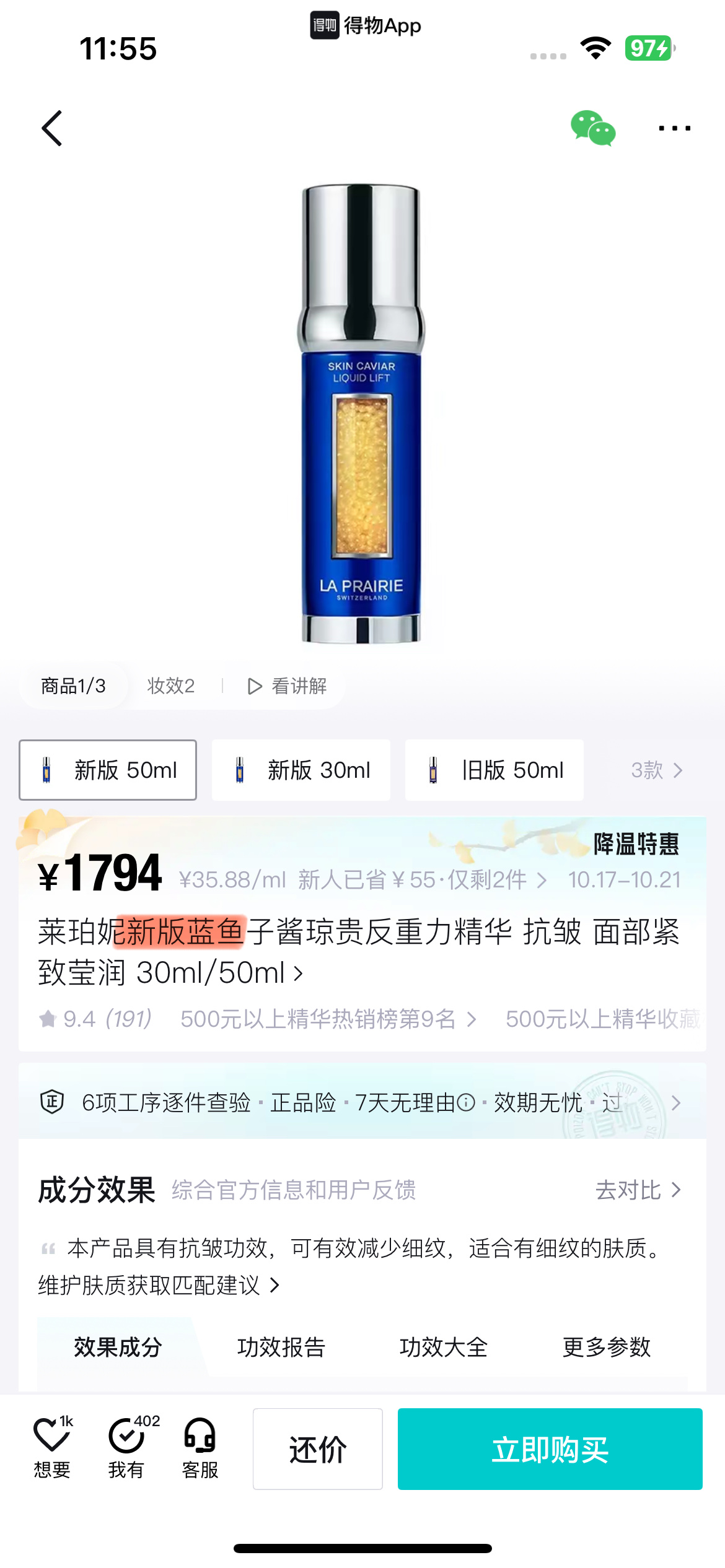Open the 新人已省¥55 discount details
The width and height of the screenshot is (725, 1568).
point(421,880)
